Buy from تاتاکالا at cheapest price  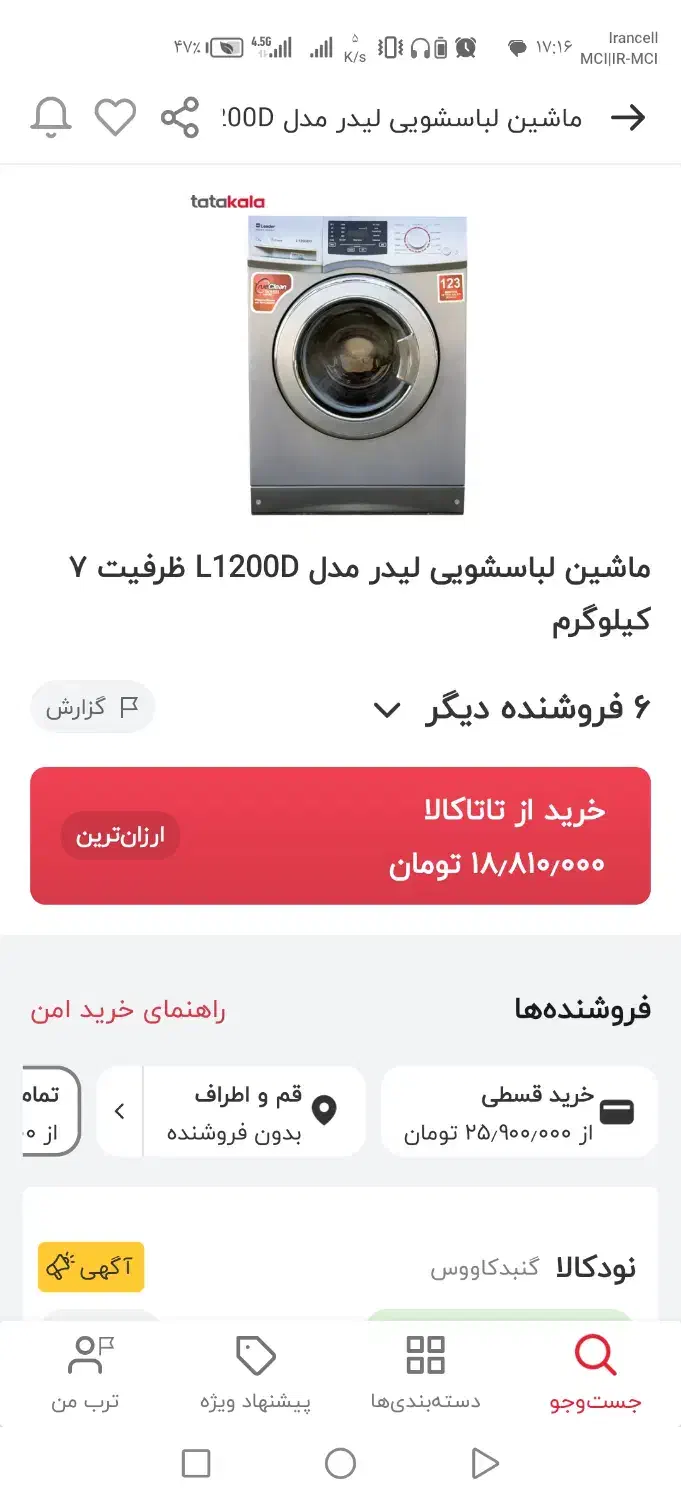click(340, 836)
